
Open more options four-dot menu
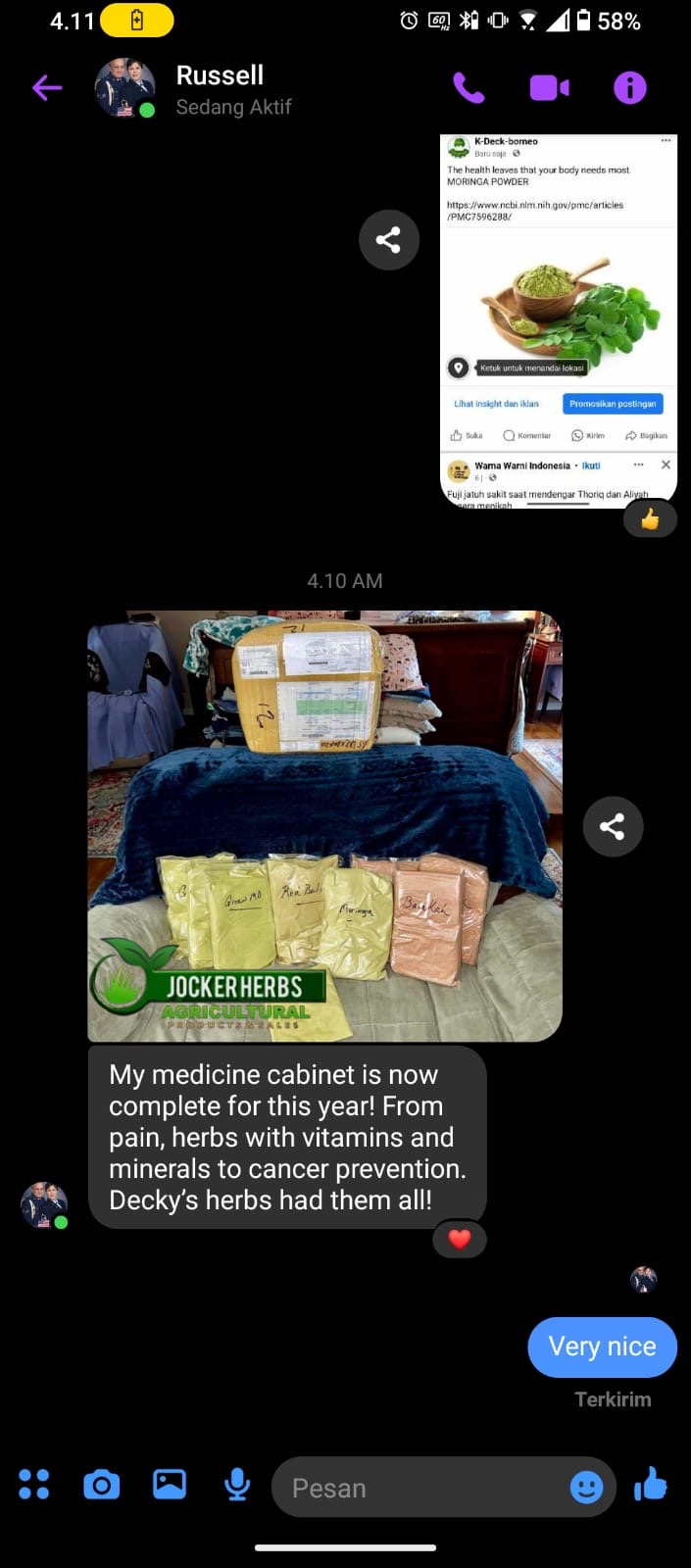[x=33, y=1485]
